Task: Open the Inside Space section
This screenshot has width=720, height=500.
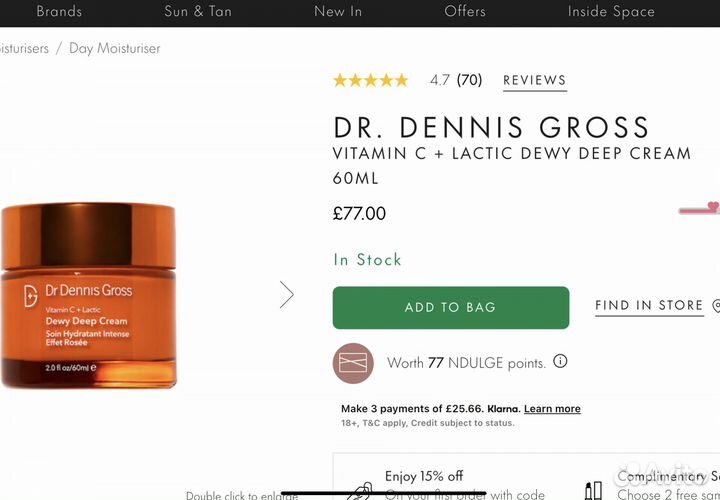Action: [x=611, y=12]
